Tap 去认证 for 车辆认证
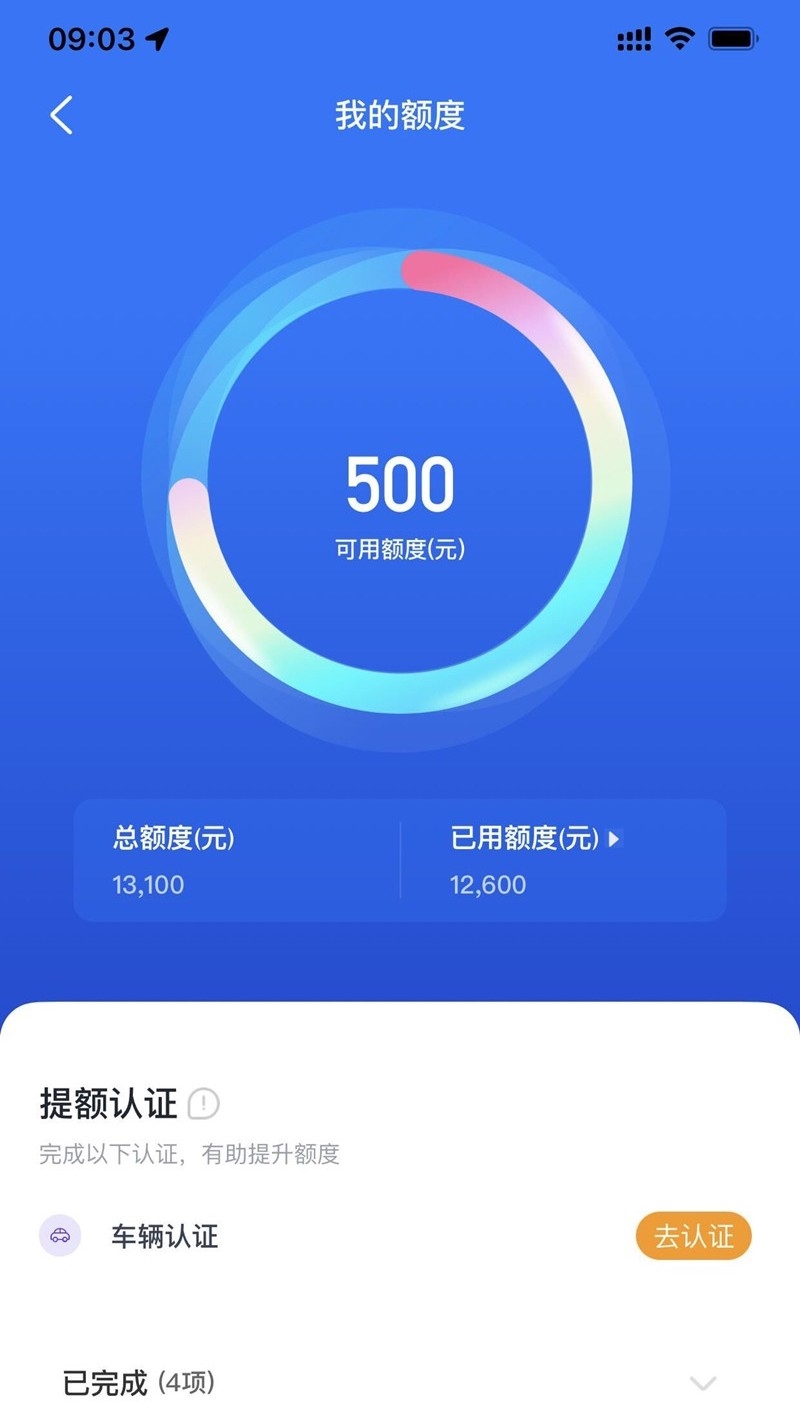This screenshot has height=1426, width=800. pos(693,1237)
